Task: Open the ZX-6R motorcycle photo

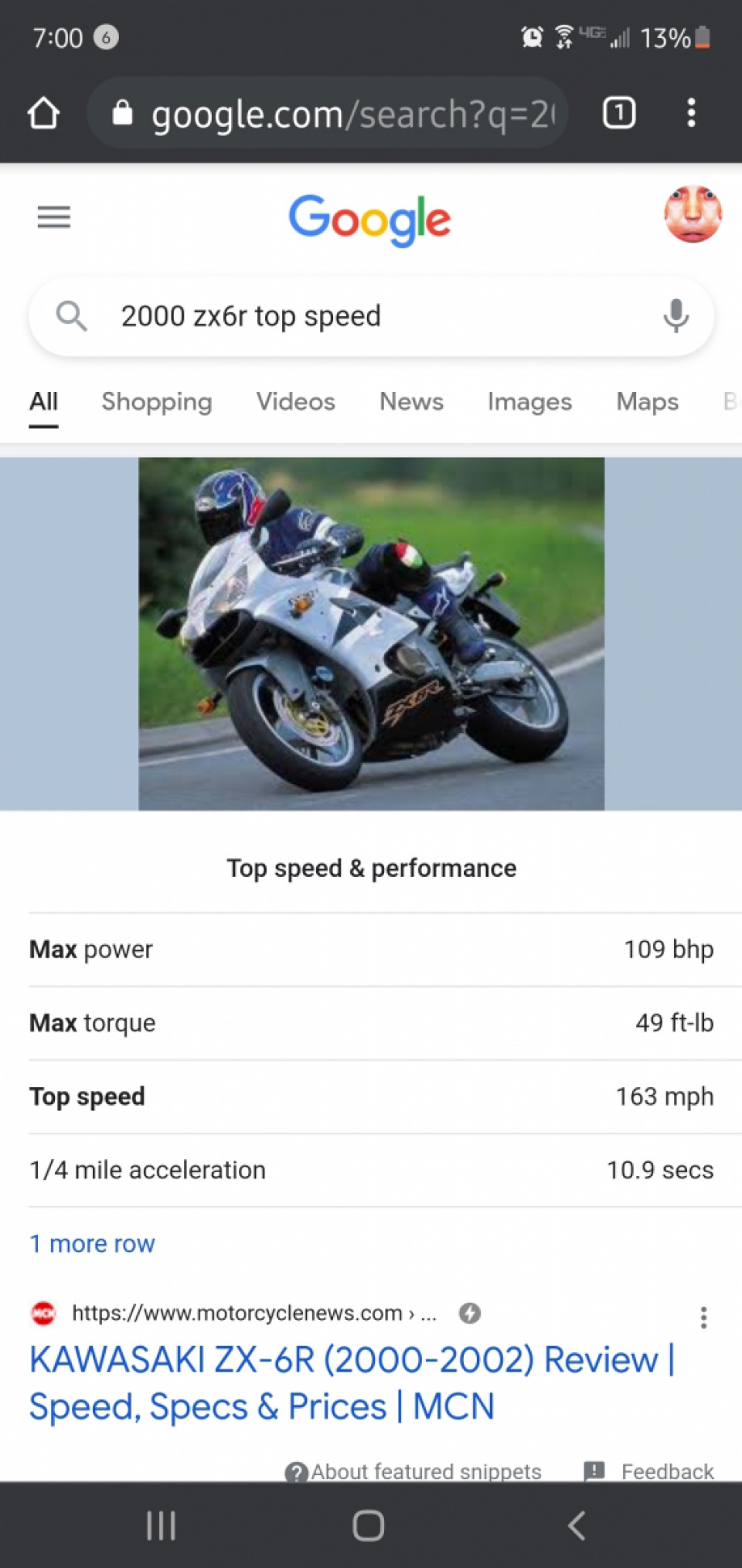Action: (x=371, y=633)
